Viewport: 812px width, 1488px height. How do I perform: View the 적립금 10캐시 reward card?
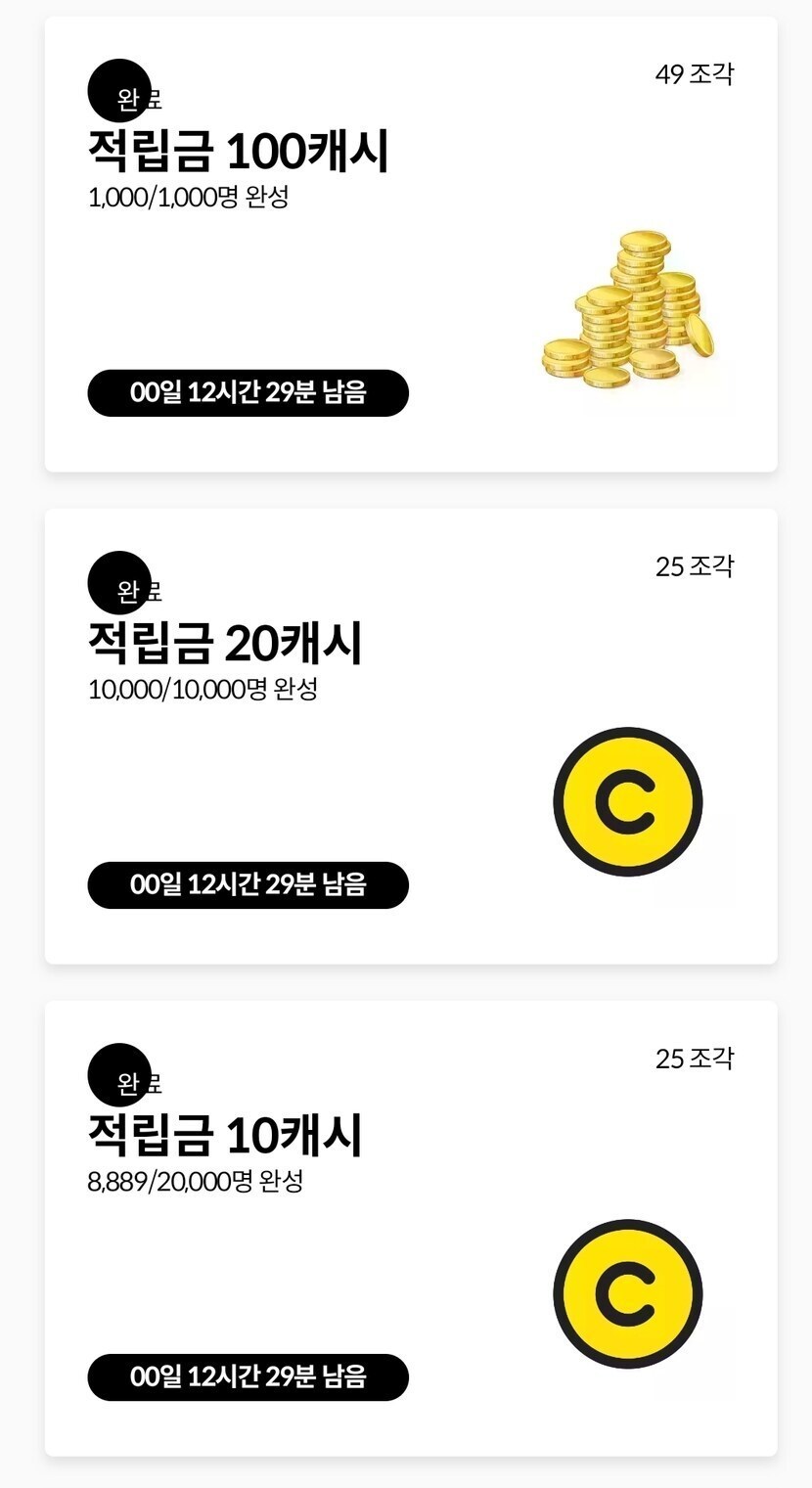411,1229
